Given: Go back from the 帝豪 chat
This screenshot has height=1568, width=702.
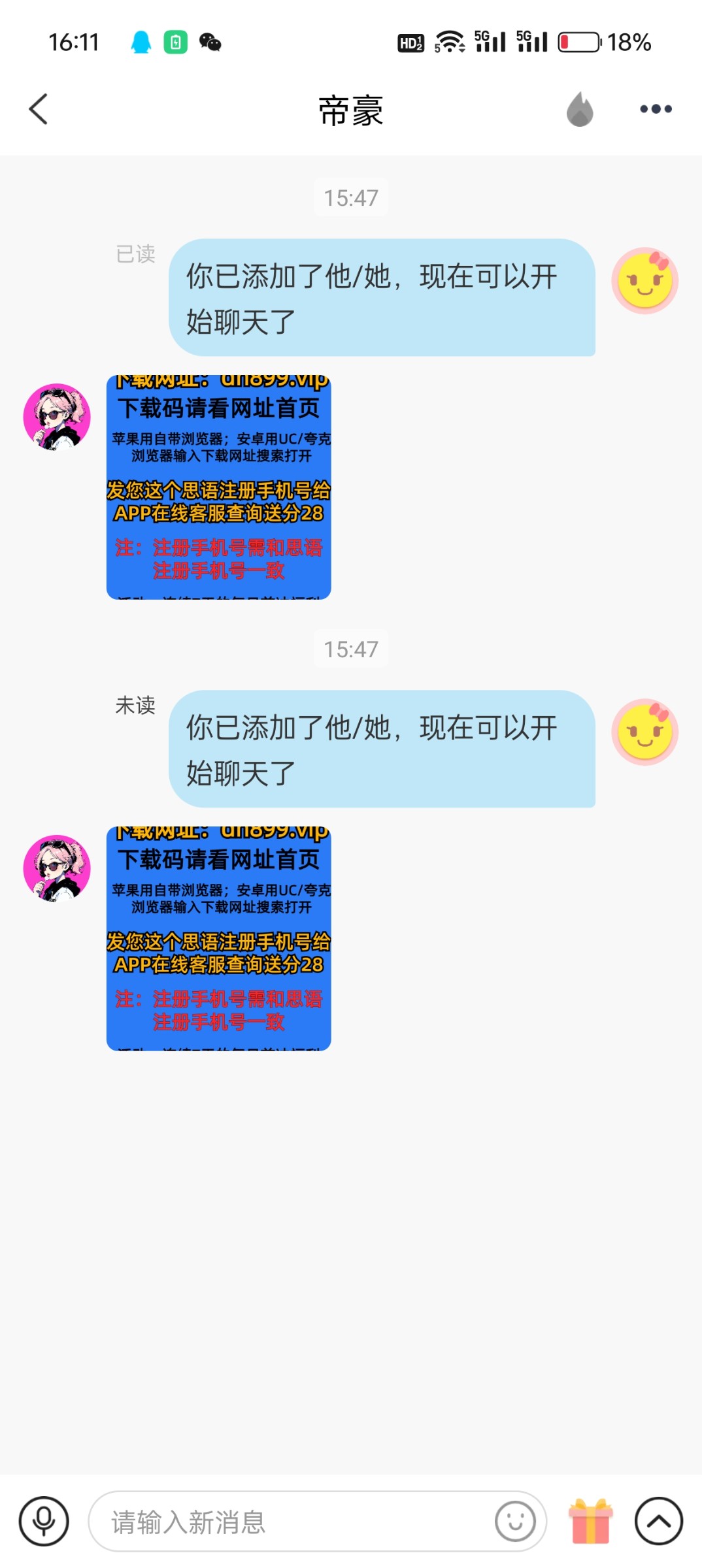Looking at the screenshot, I should click(39, 109).
